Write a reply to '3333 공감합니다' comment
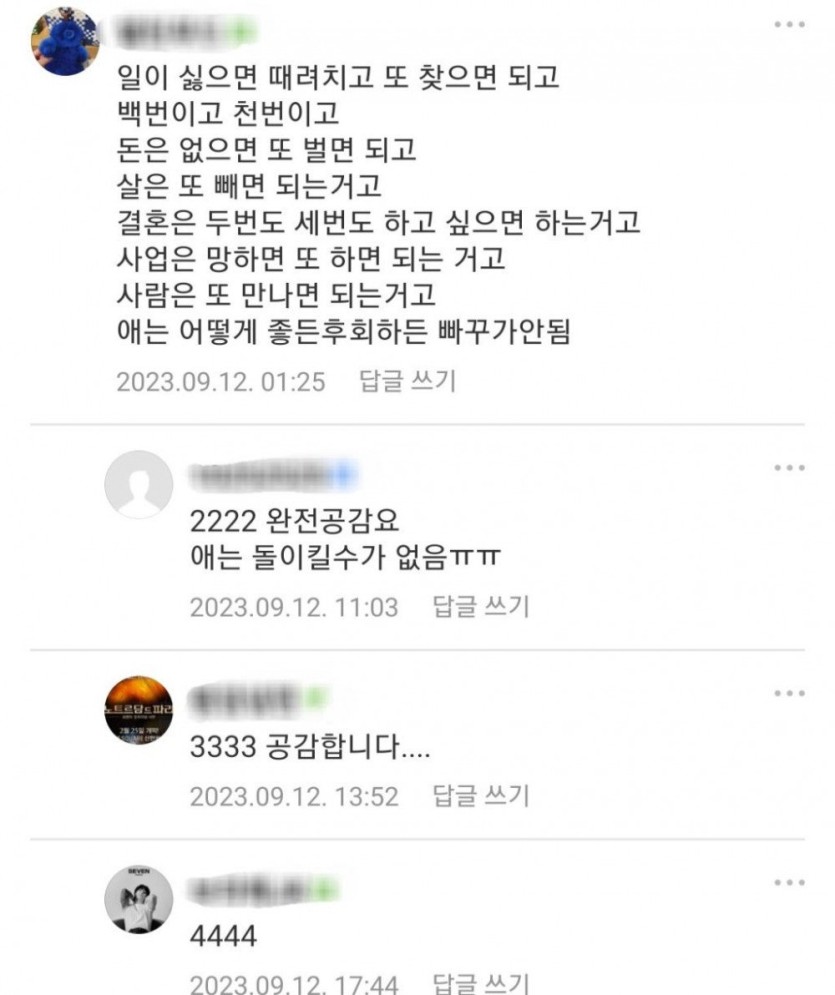835x995 pixels. (480, 796)
